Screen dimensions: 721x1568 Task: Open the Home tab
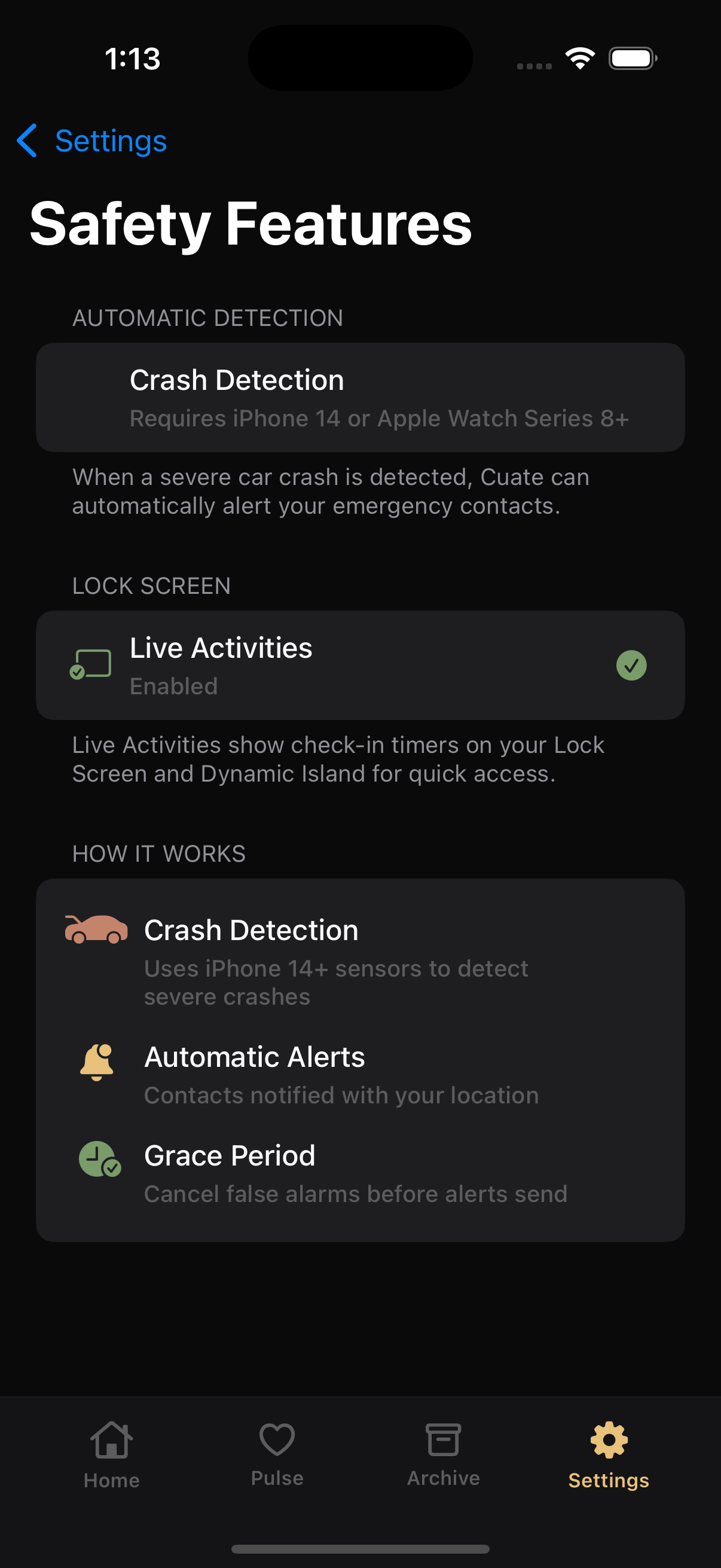tap(112, 1455)
